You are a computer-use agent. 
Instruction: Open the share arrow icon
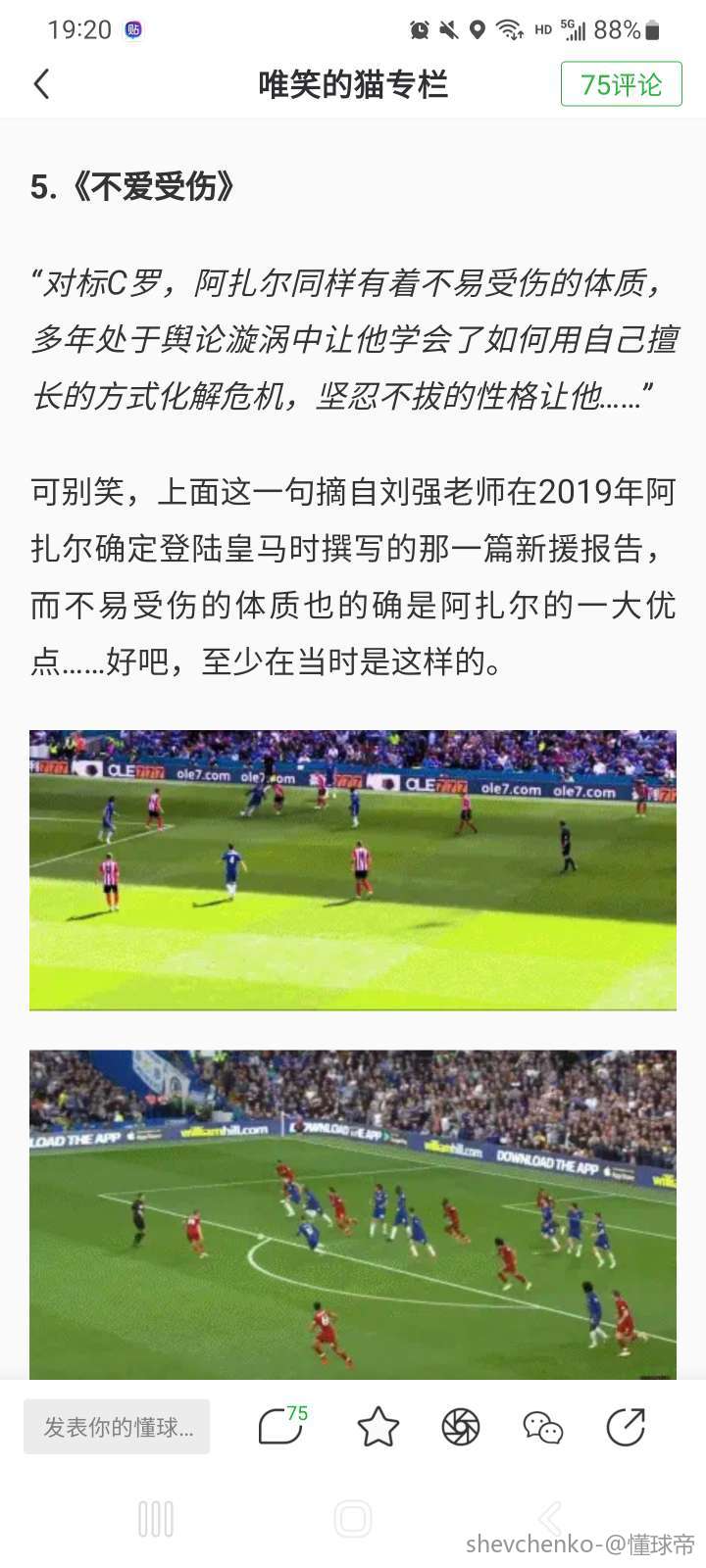(625, 1427)
